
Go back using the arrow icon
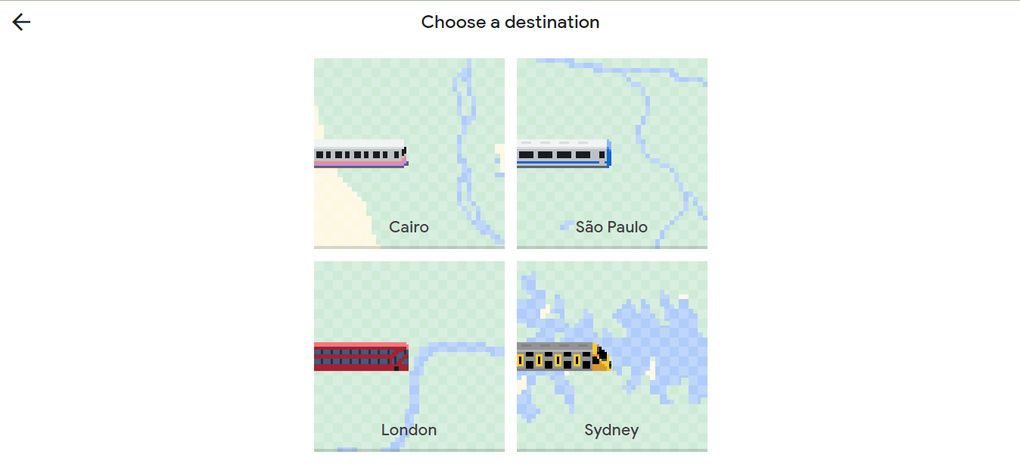click(22, 22)
